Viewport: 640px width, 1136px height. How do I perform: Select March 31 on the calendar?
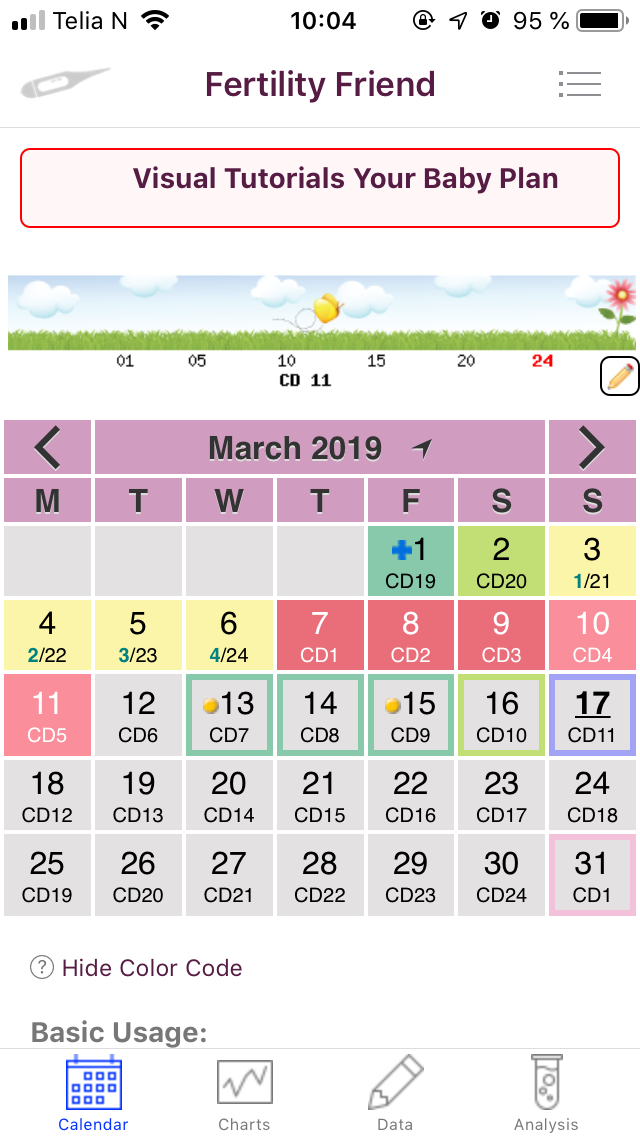coord(592,875)
